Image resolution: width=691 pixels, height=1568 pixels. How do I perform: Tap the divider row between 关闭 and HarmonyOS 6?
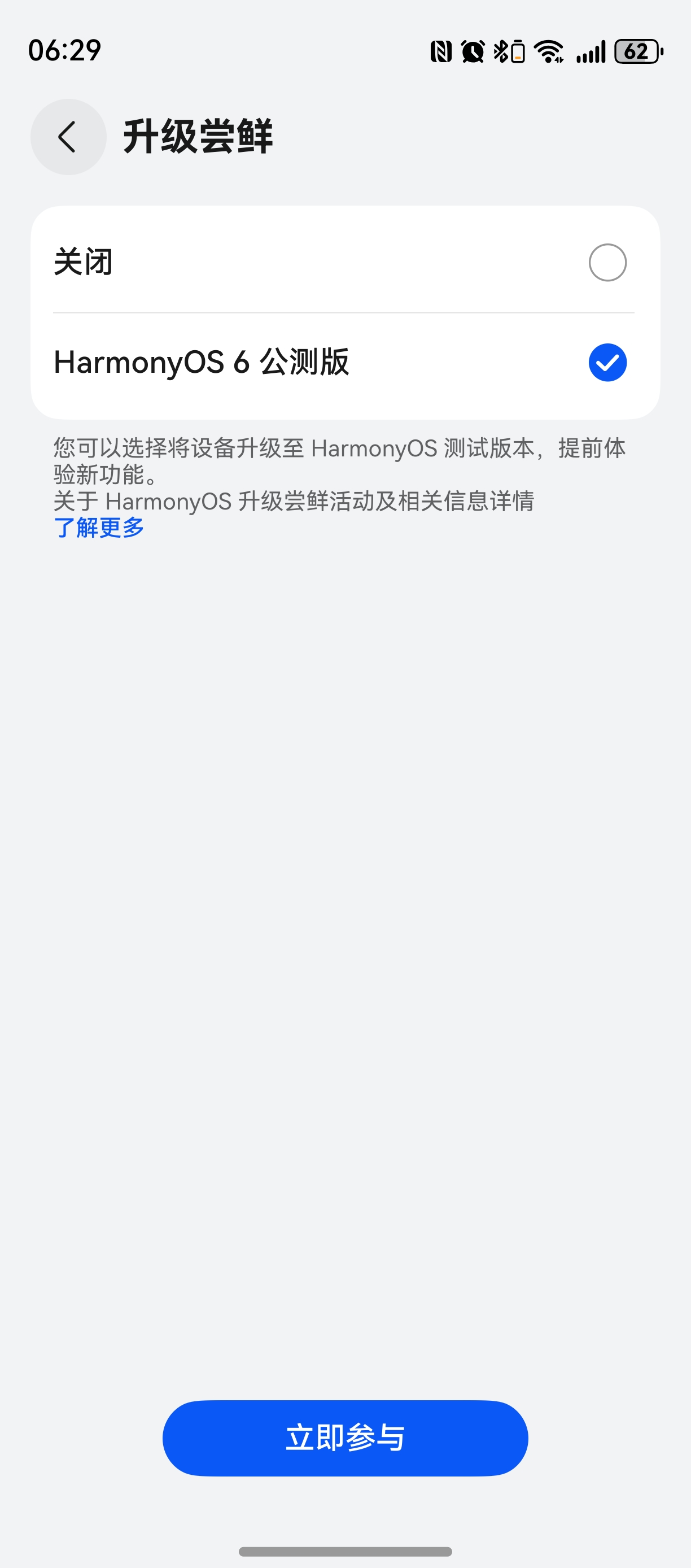tap(345, 311)
